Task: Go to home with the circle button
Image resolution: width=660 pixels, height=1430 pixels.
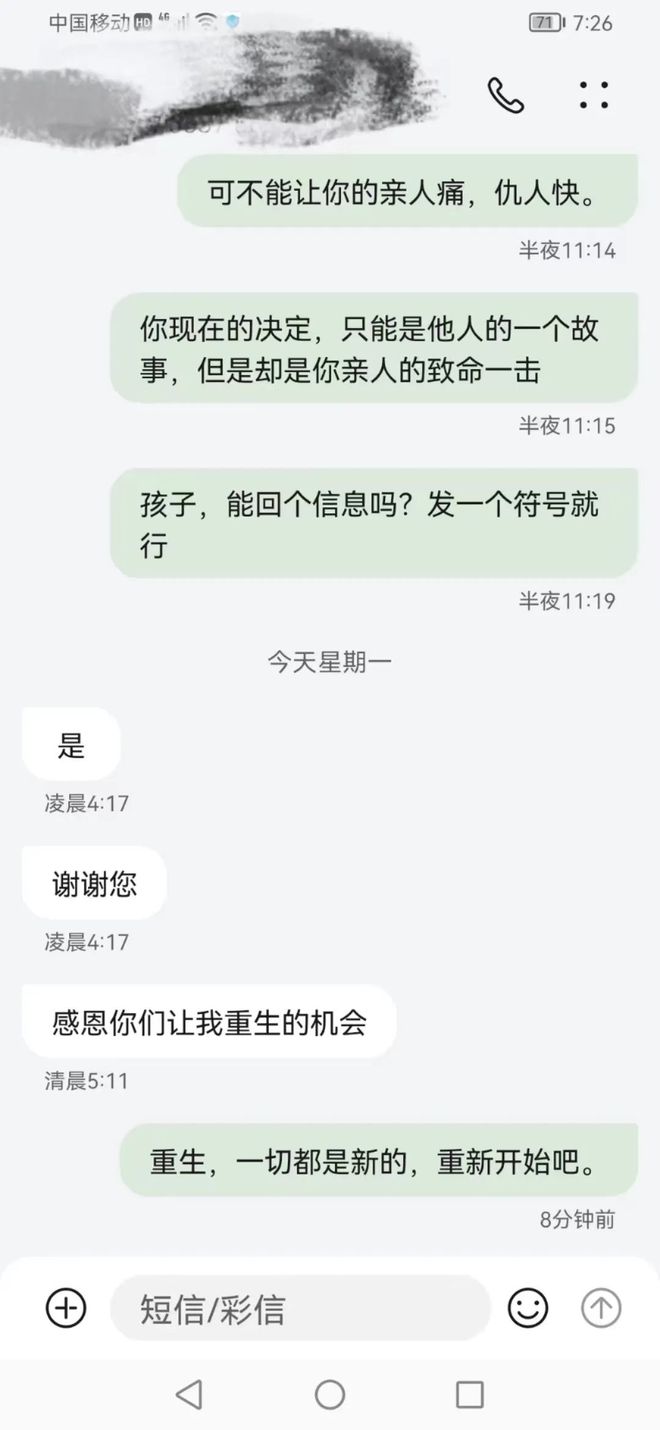Action: click(x=330, y=1394)
